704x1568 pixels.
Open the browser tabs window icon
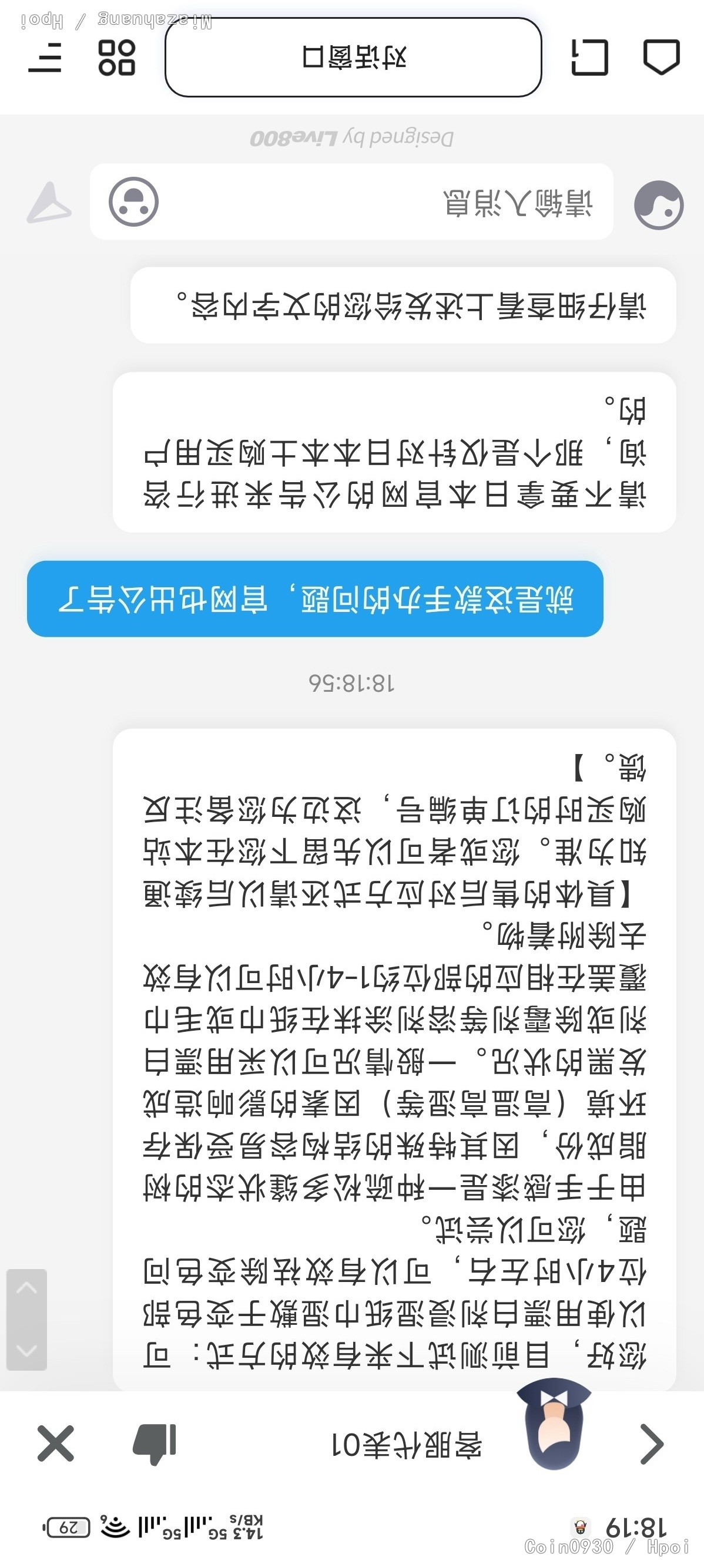click(x=589, y=57)
